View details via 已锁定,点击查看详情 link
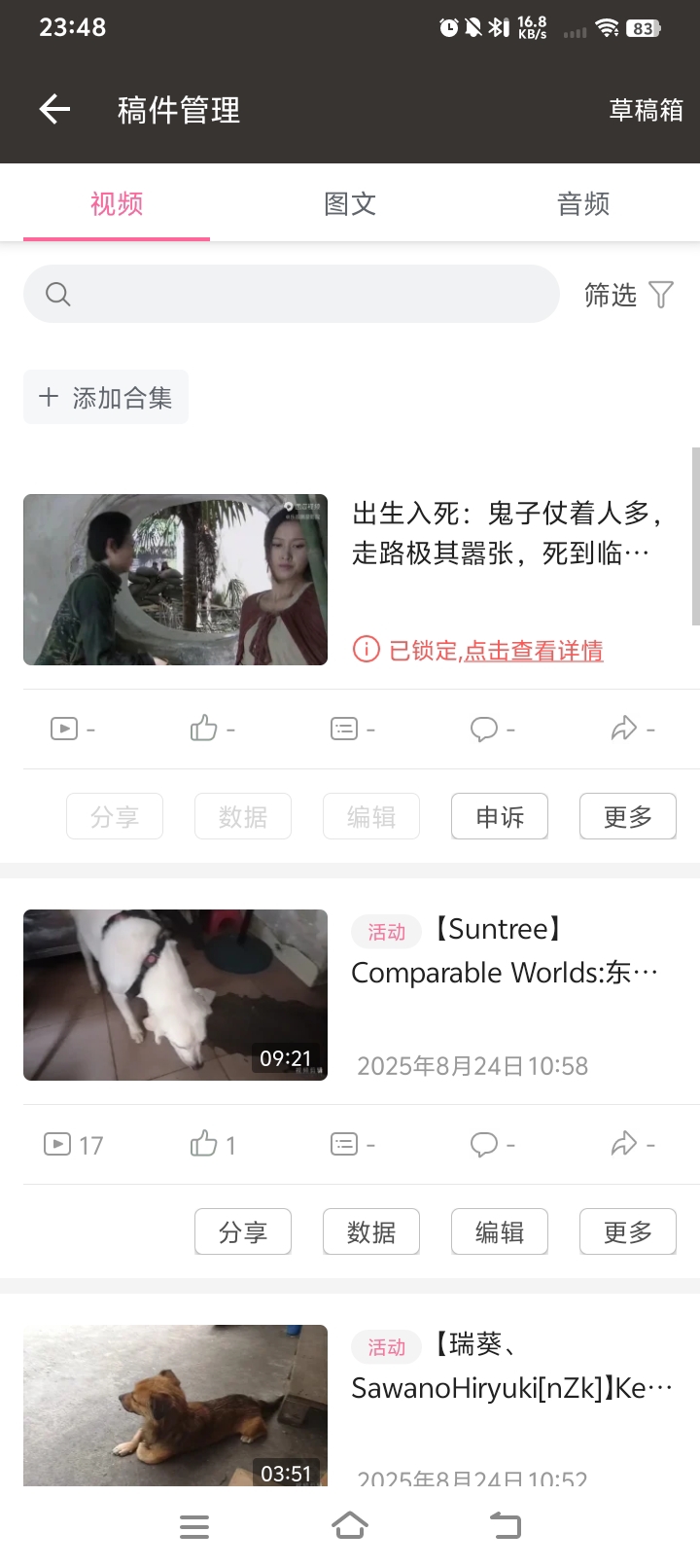 pyautogui.click(x=495, y=650)
